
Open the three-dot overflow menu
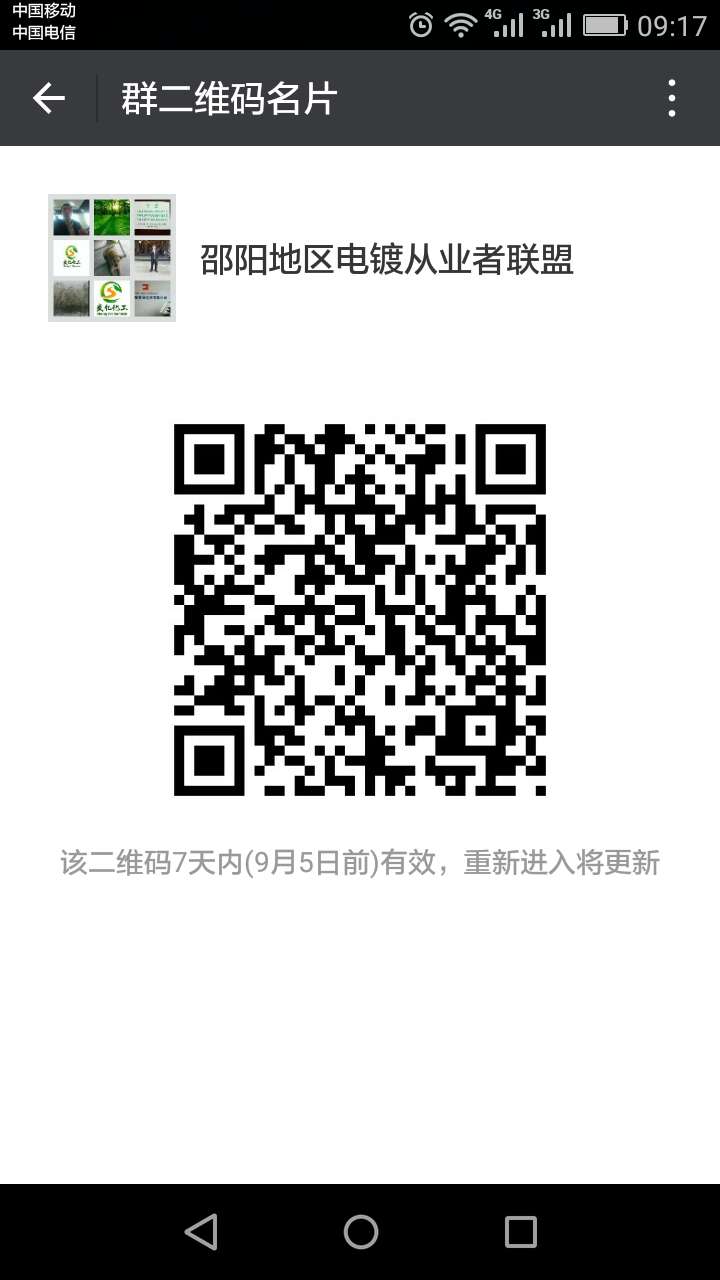pos(672,98)
